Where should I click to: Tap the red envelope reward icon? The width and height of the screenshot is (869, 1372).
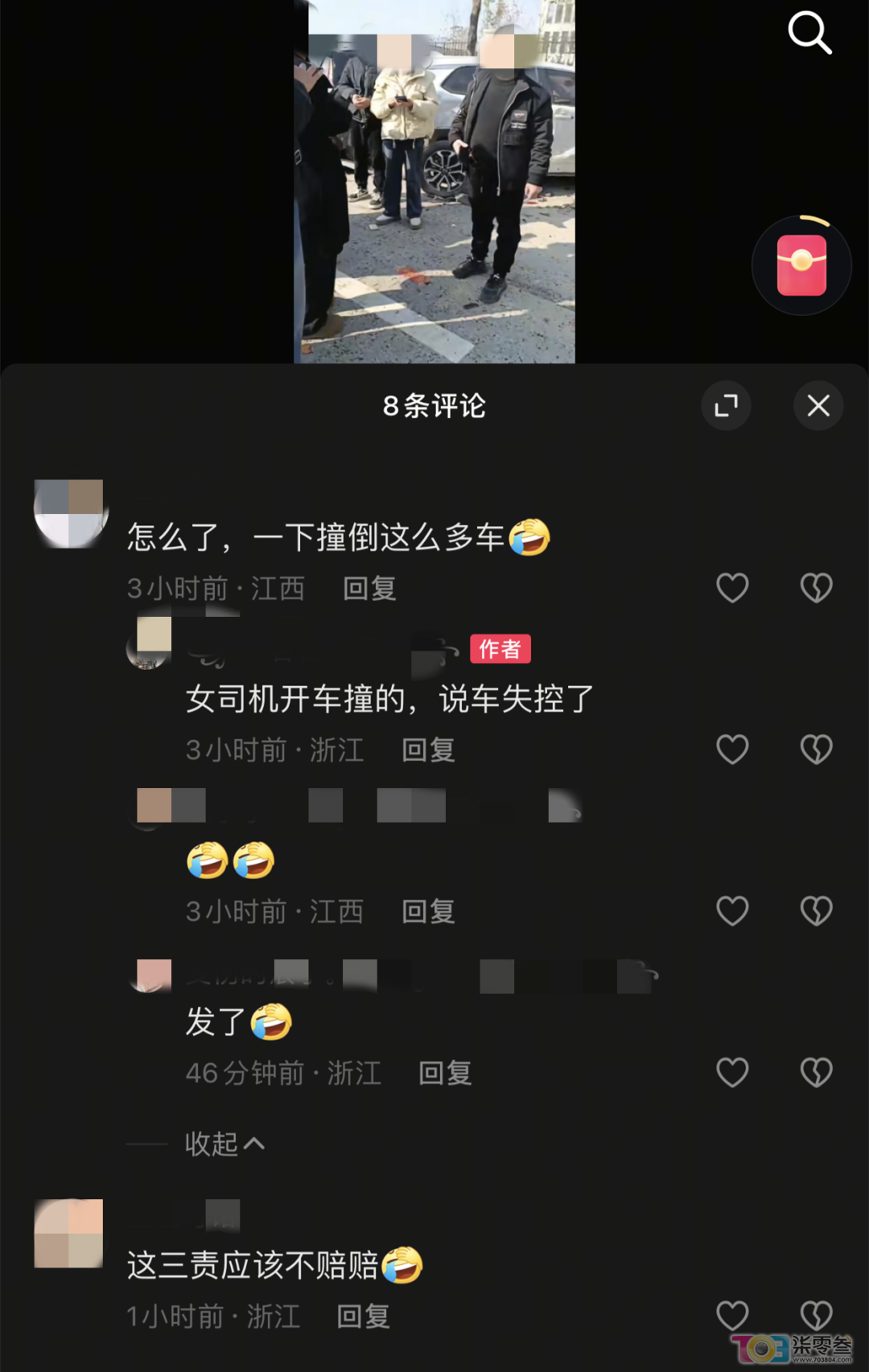[x=801, y=265]
